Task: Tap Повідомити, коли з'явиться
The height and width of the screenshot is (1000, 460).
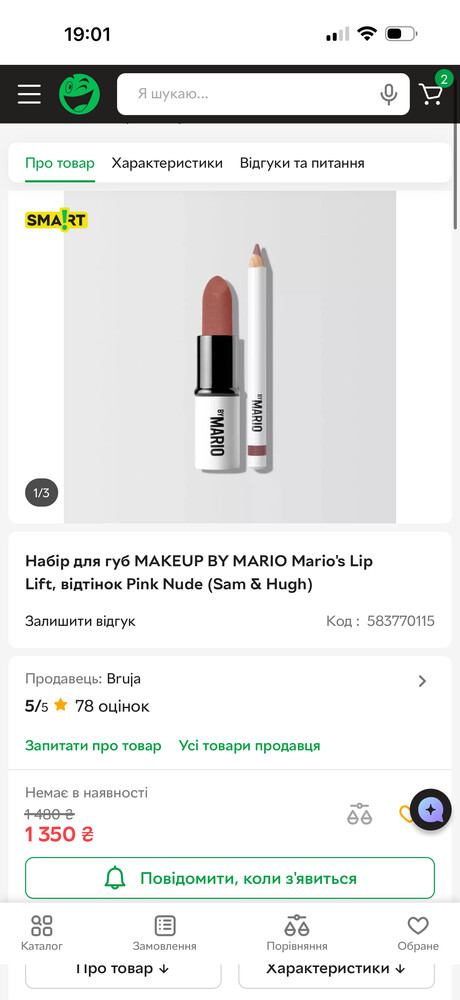Action: (x=230, y=878)
